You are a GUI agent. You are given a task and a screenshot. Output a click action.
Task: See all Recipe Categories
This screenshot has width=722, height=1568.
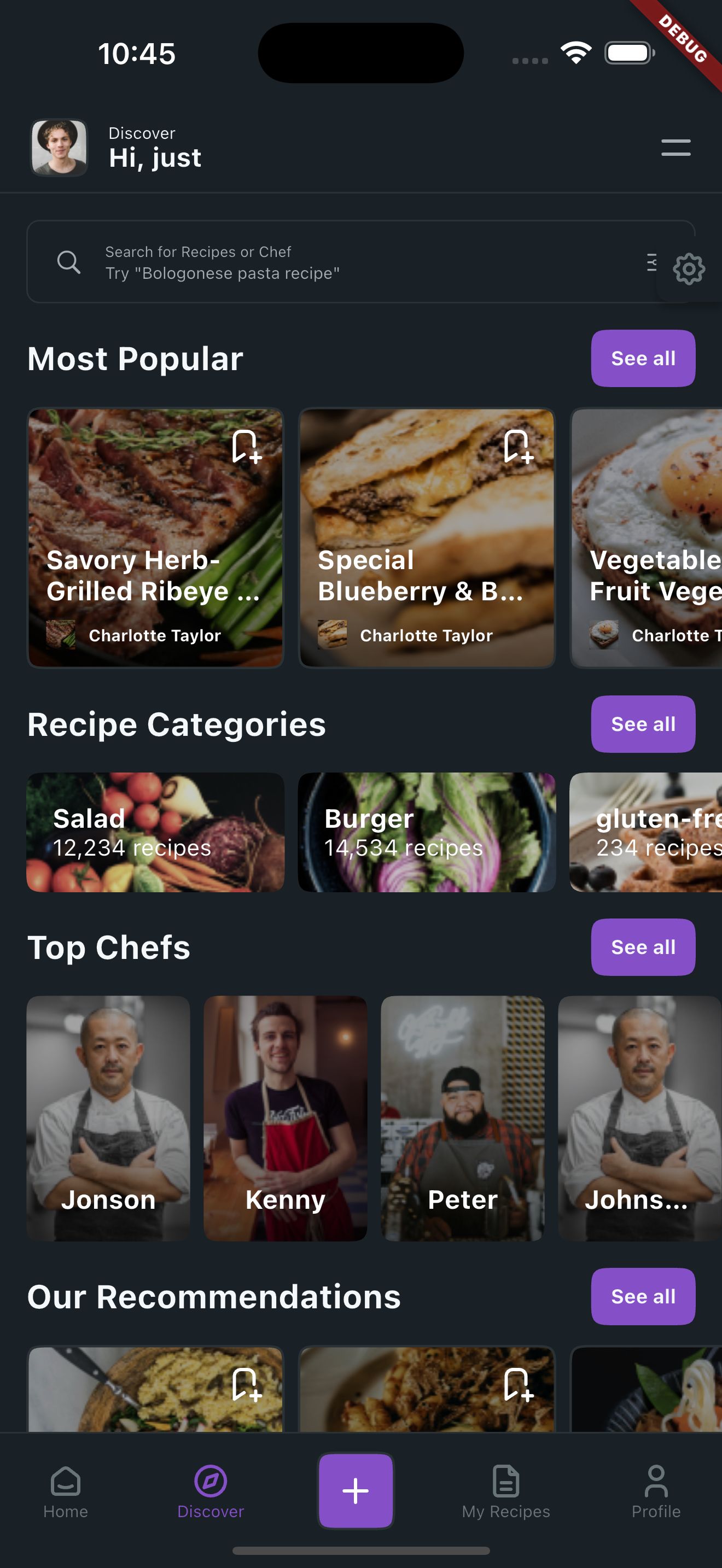pos(642,724)
